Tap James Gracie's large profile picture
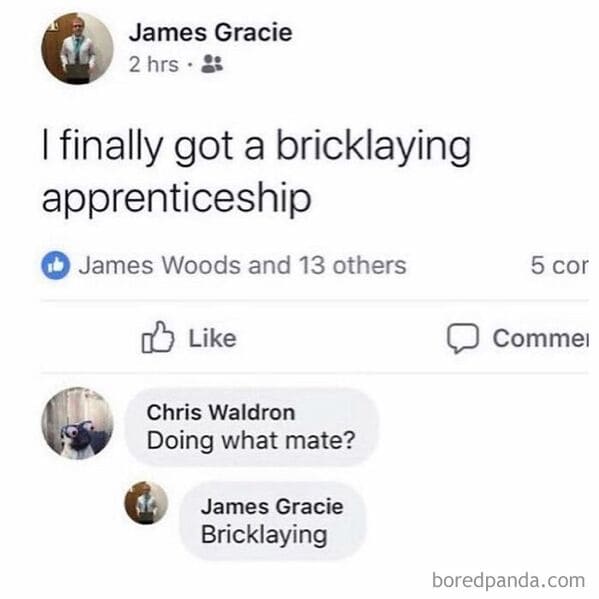 pos(77,48)
